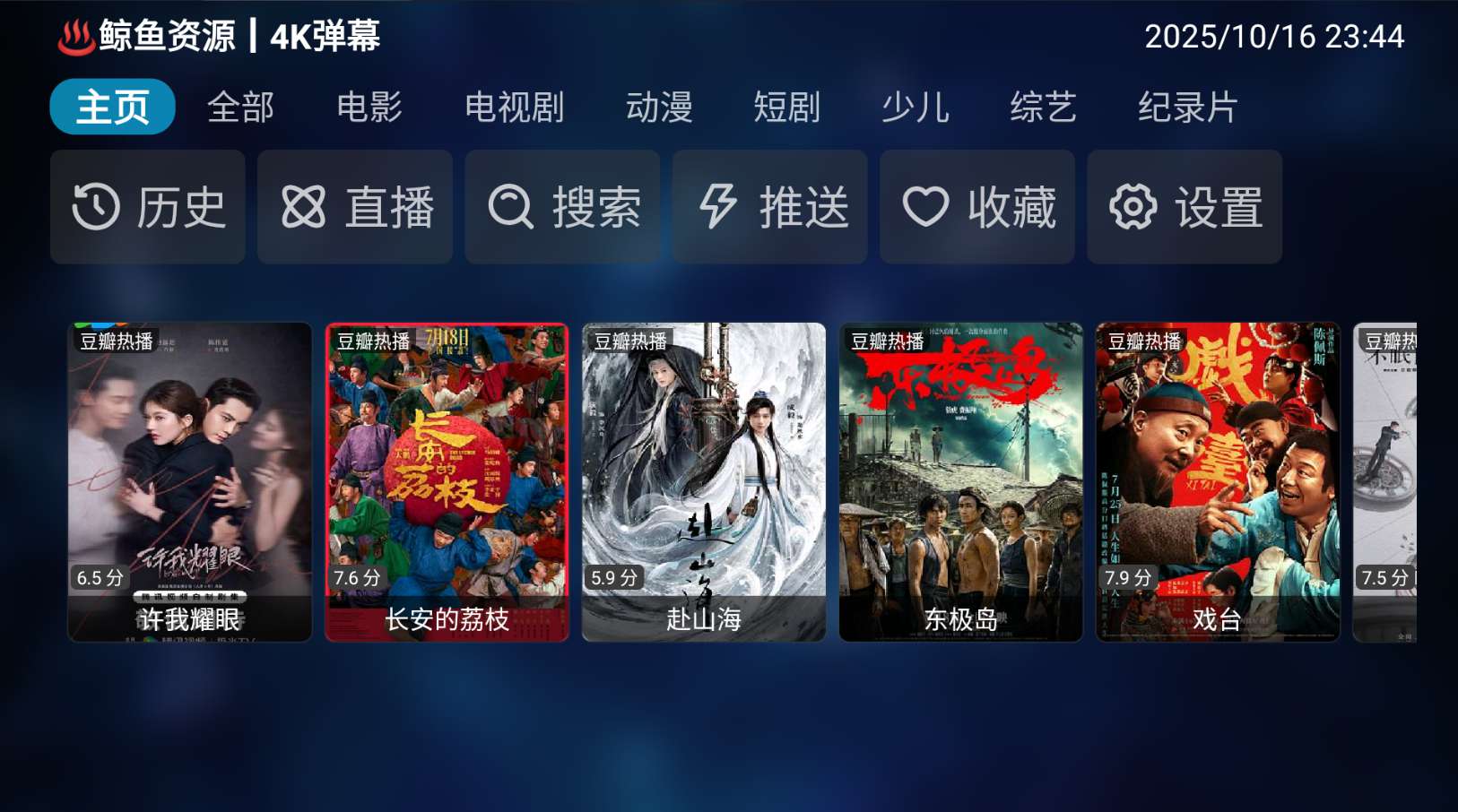Switch to the 综艺 tab
This screenshot has height=812, width=1458.
(x=1043, y=108)
